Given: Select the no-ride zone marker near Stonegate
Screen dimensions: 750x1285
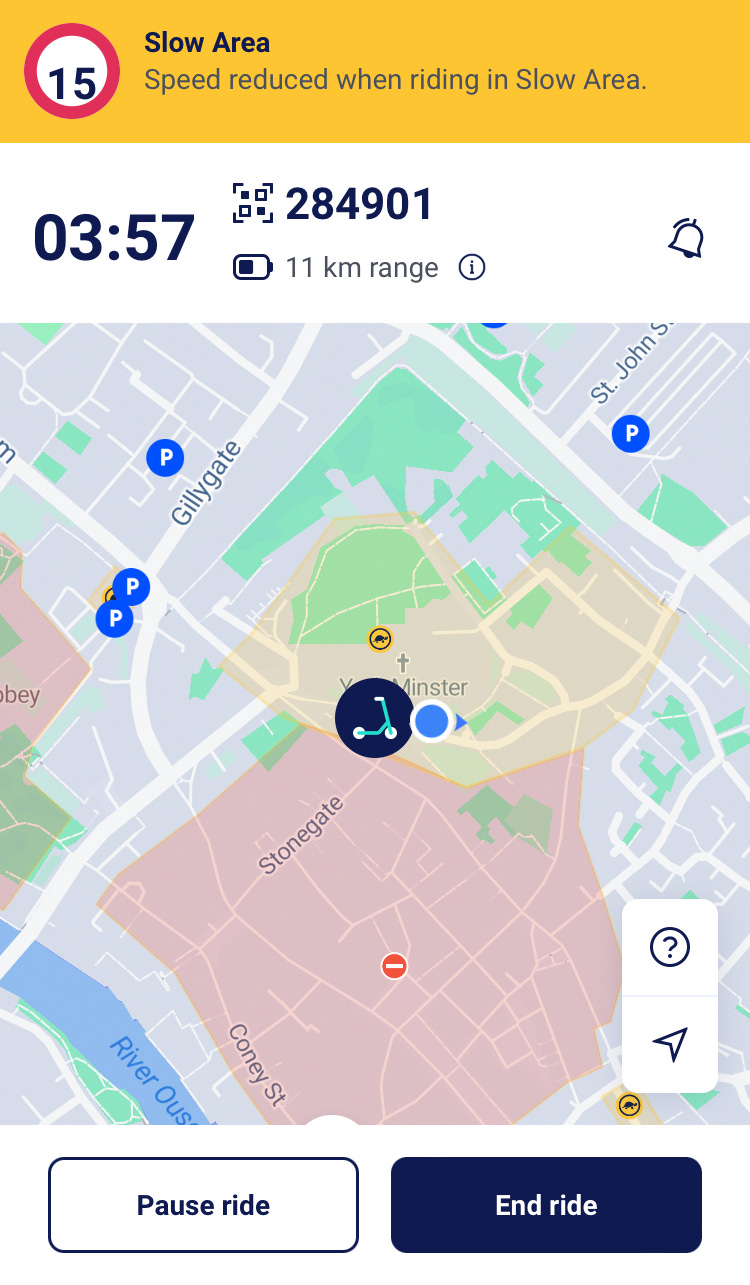Looking at the screenshot, I should [394, 965].
